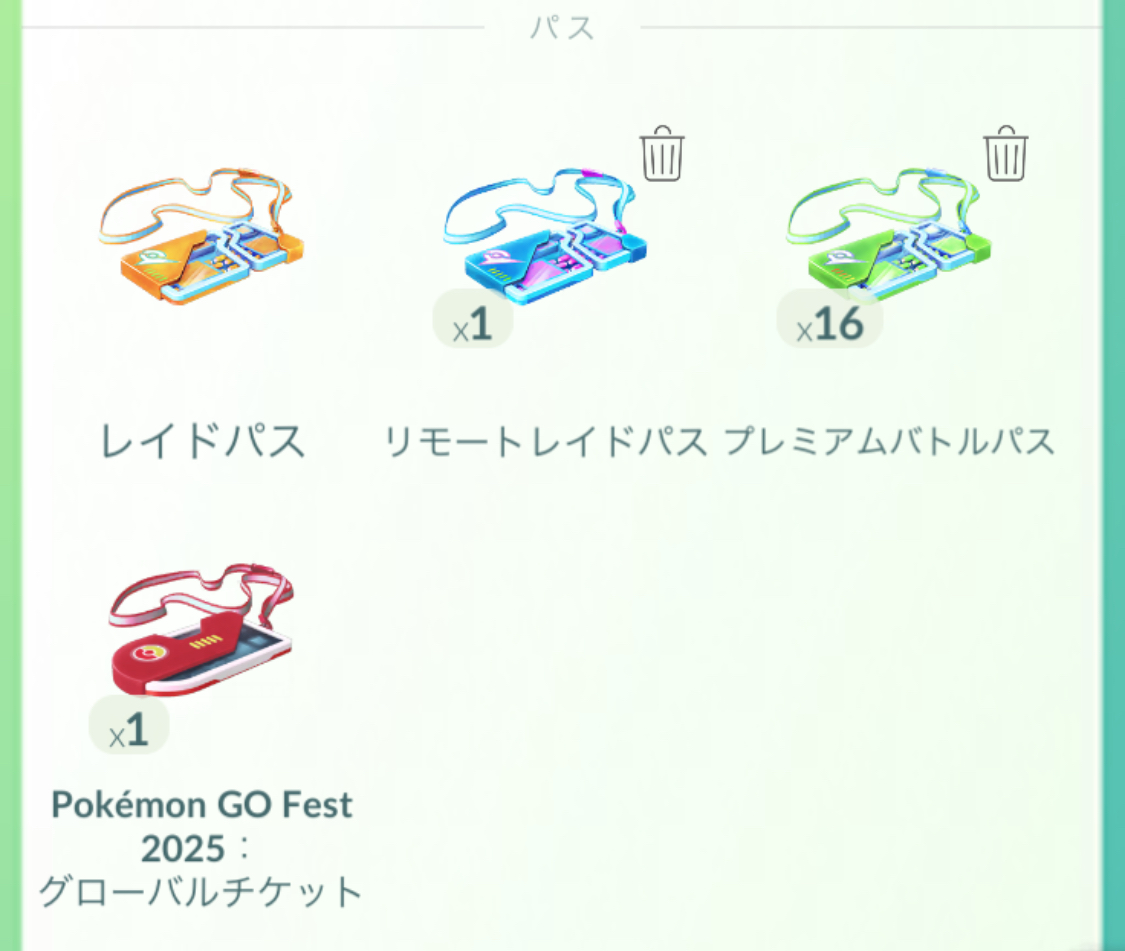Image resolution: width=1125 pixels, height=951 pixels.
Task: Open the プレミアムバトルパス item
Action: [890, 242]
